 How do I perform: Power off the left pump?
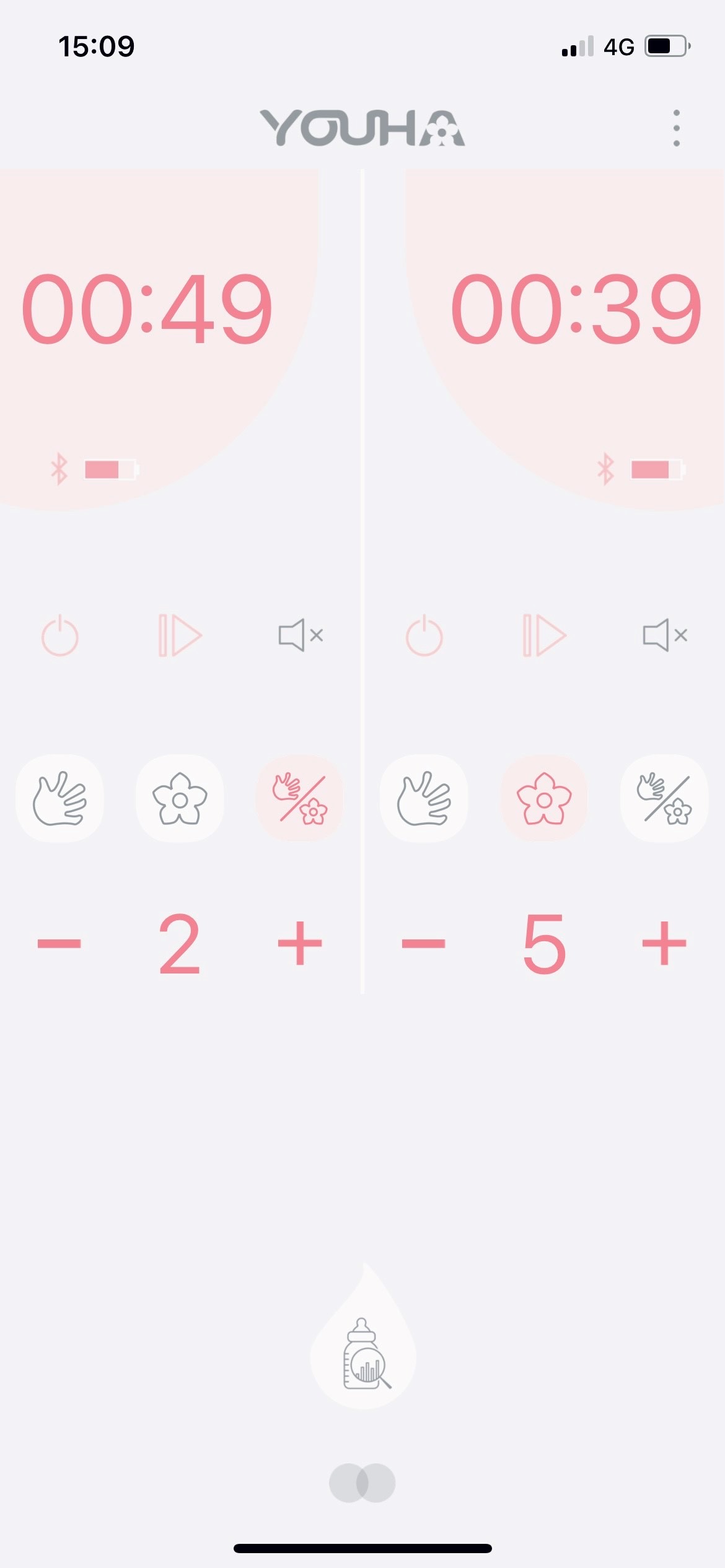[x=59, y=635]
